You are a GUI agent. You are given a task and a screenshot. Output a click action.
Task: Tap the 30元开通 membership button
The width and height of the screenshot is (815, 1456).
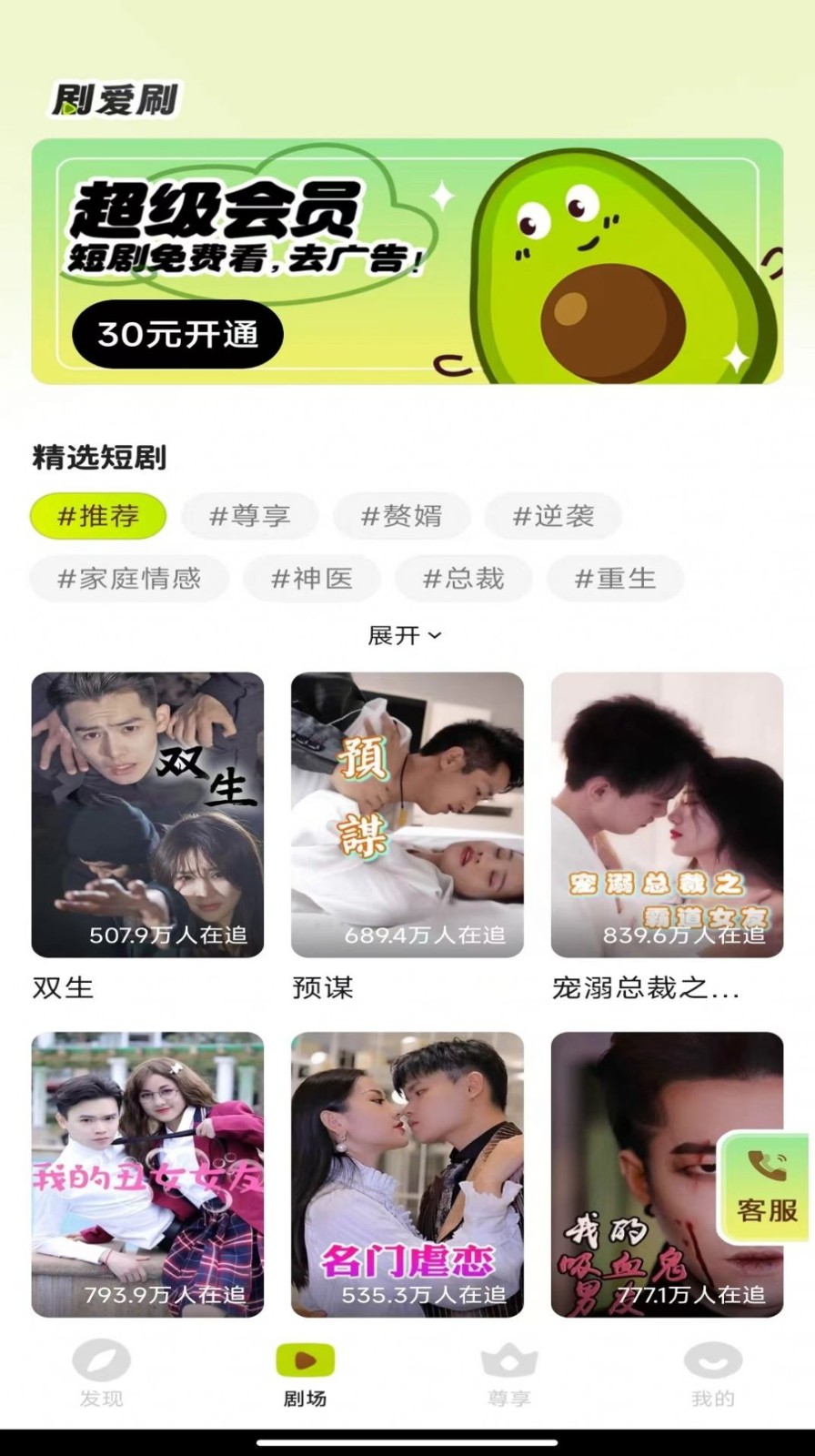pyautogui.click(x=178, y=334)
